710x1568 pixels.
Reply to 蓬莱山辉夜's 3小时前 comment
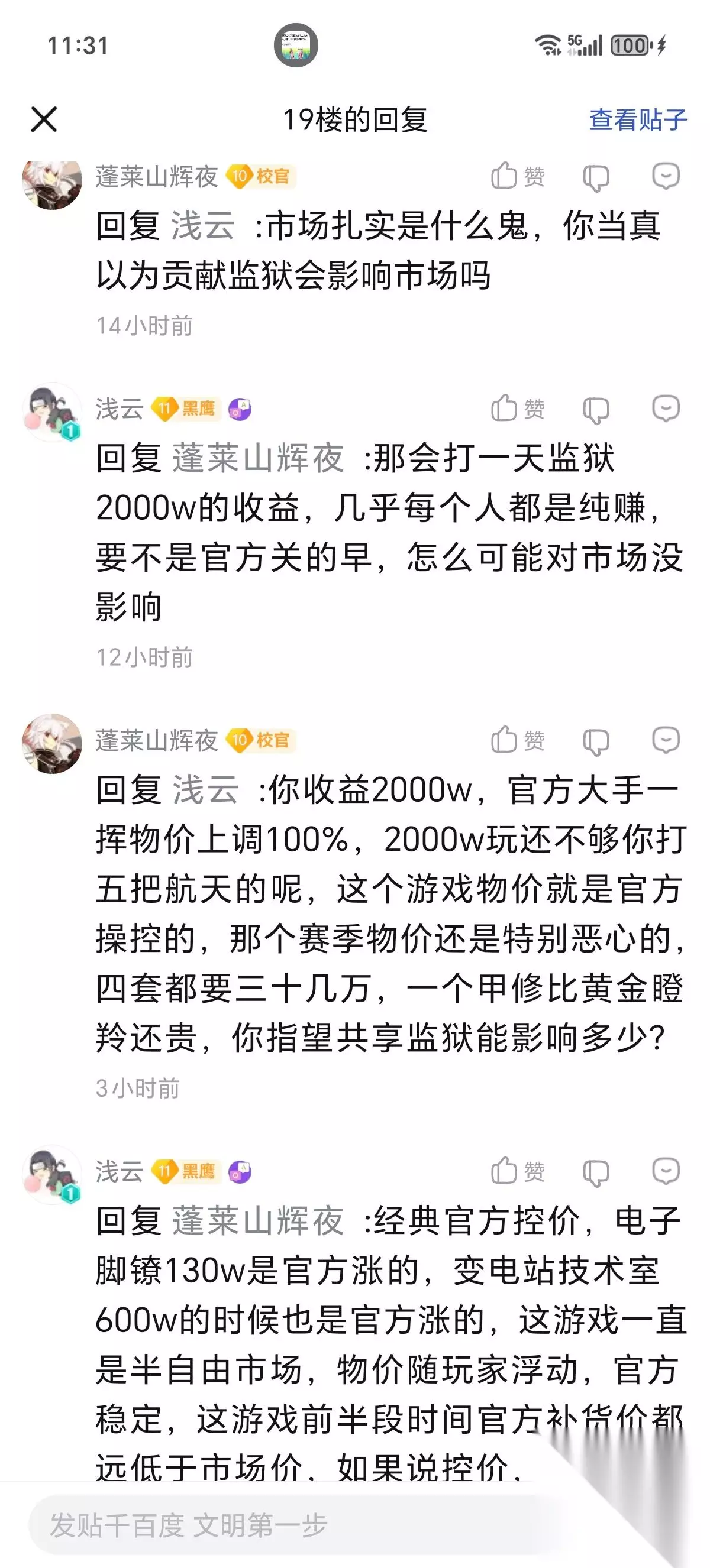coord(666,740)
